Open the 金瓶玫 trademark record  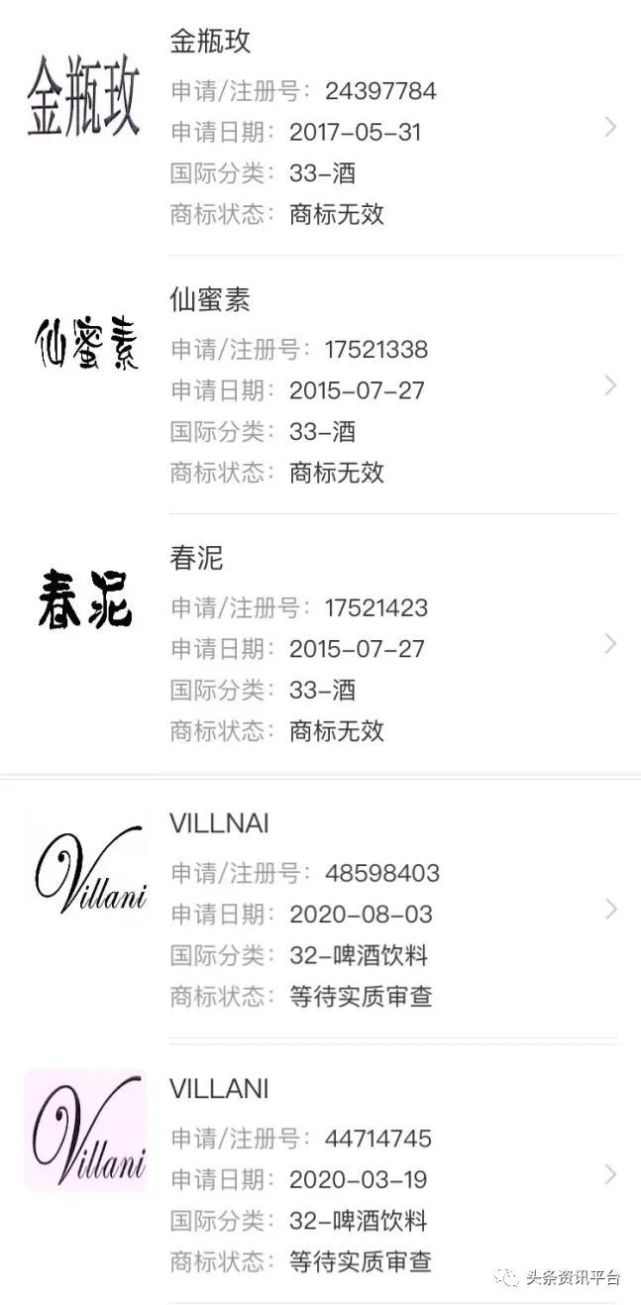click(x=320, y=128)
